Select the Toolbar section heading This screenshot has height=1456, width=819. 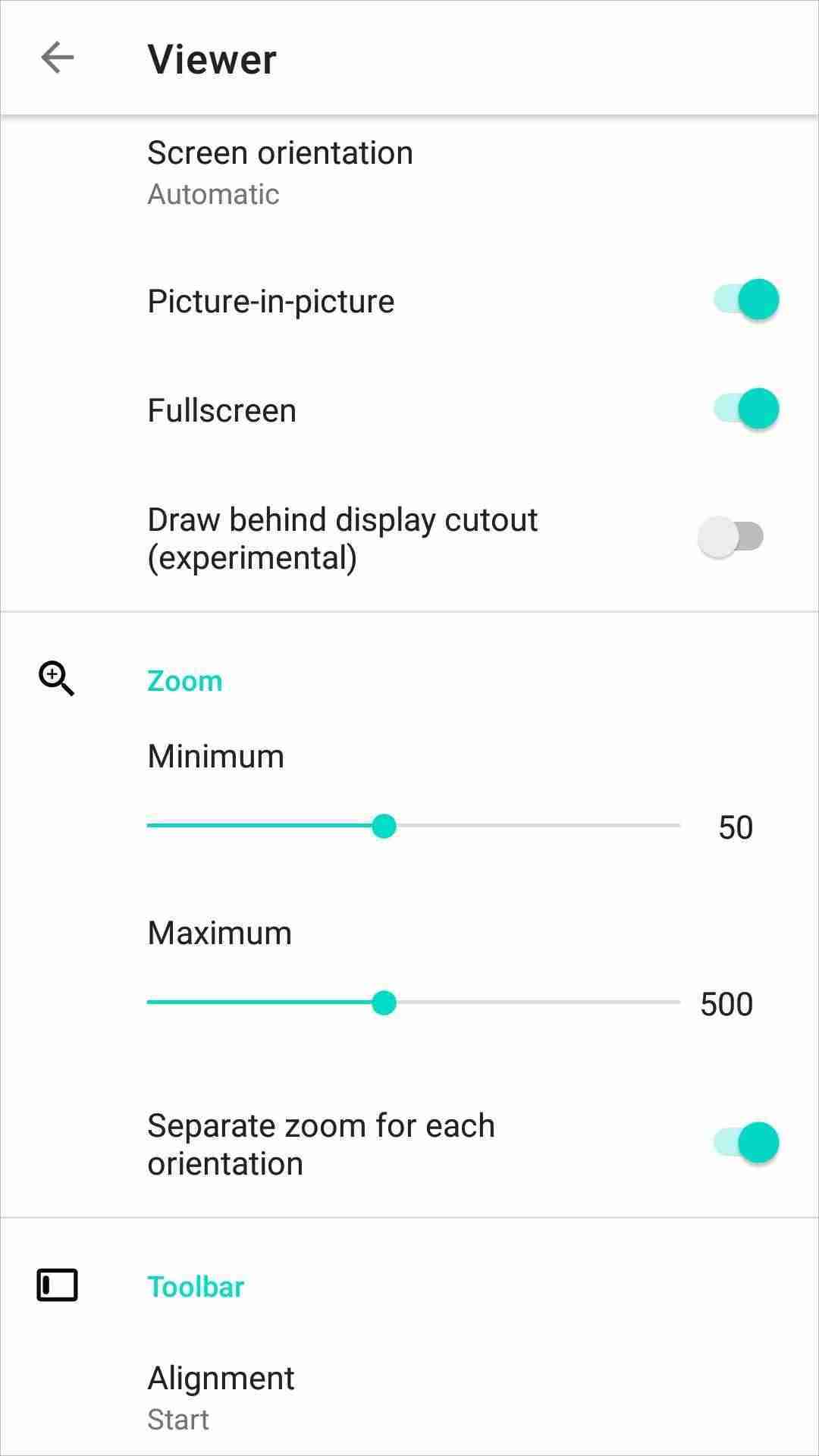[x=196, y=1285]
